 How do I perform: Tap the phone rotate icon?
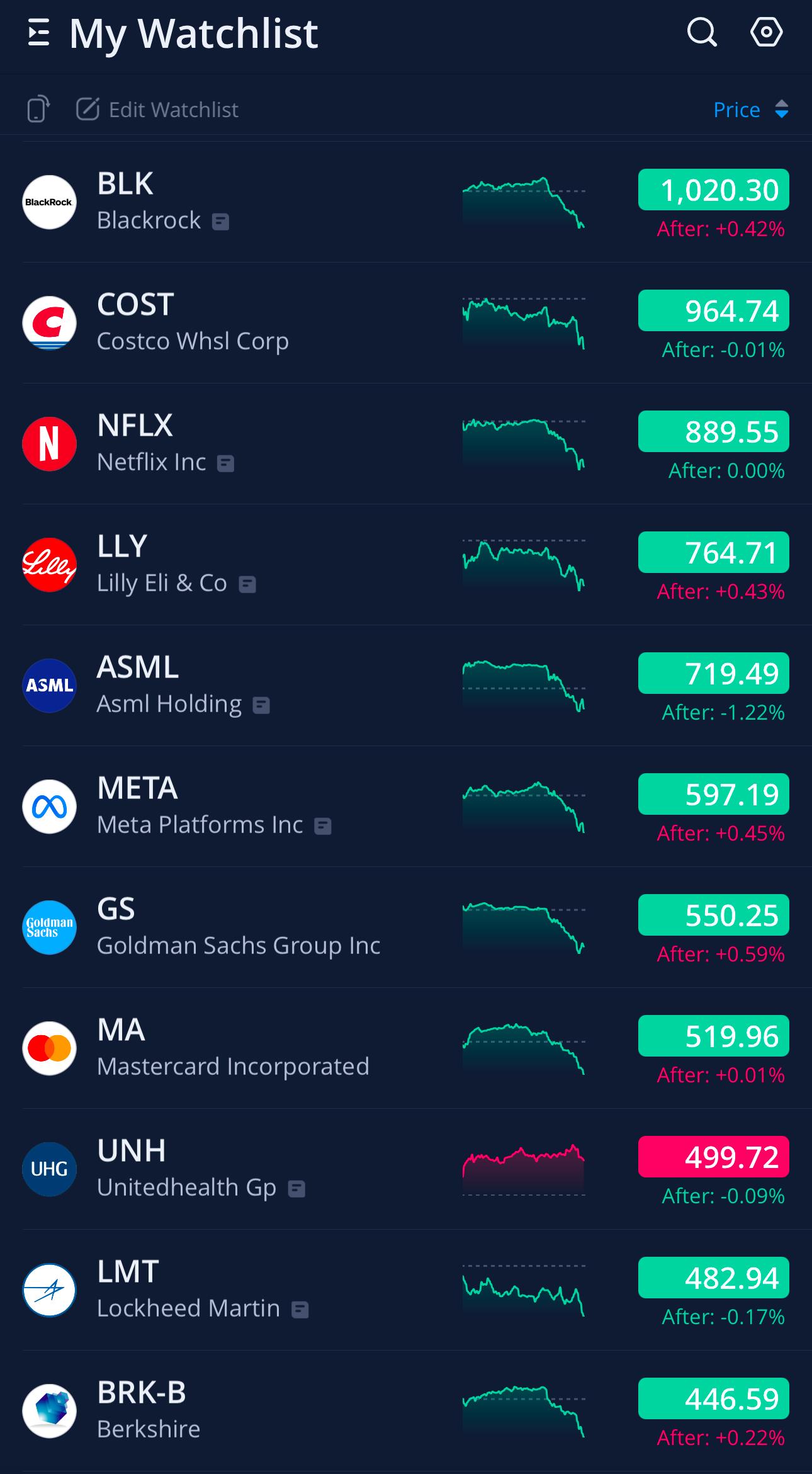click(38, 109)
